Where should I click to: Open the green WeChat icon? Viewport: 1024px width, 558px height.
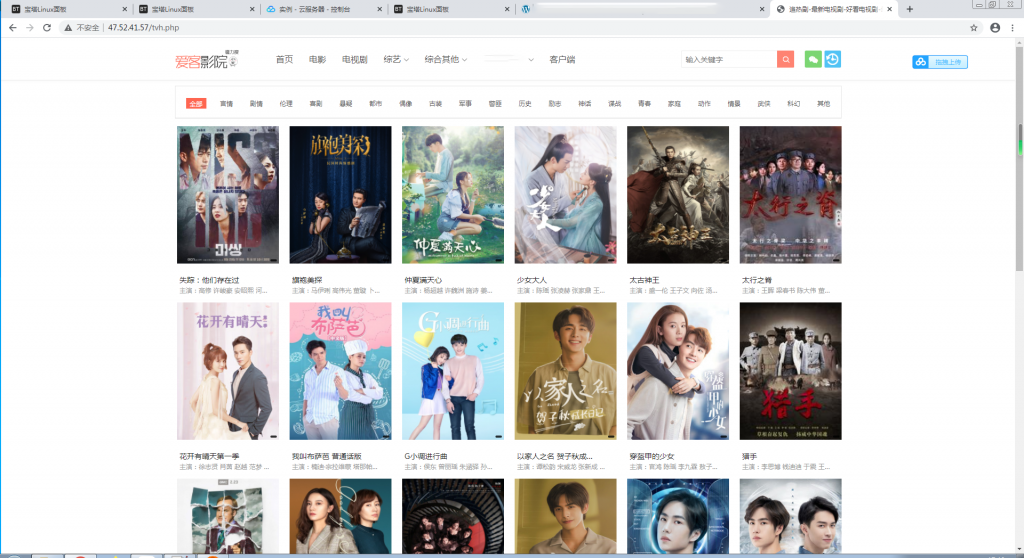click(x=813, y=60)
